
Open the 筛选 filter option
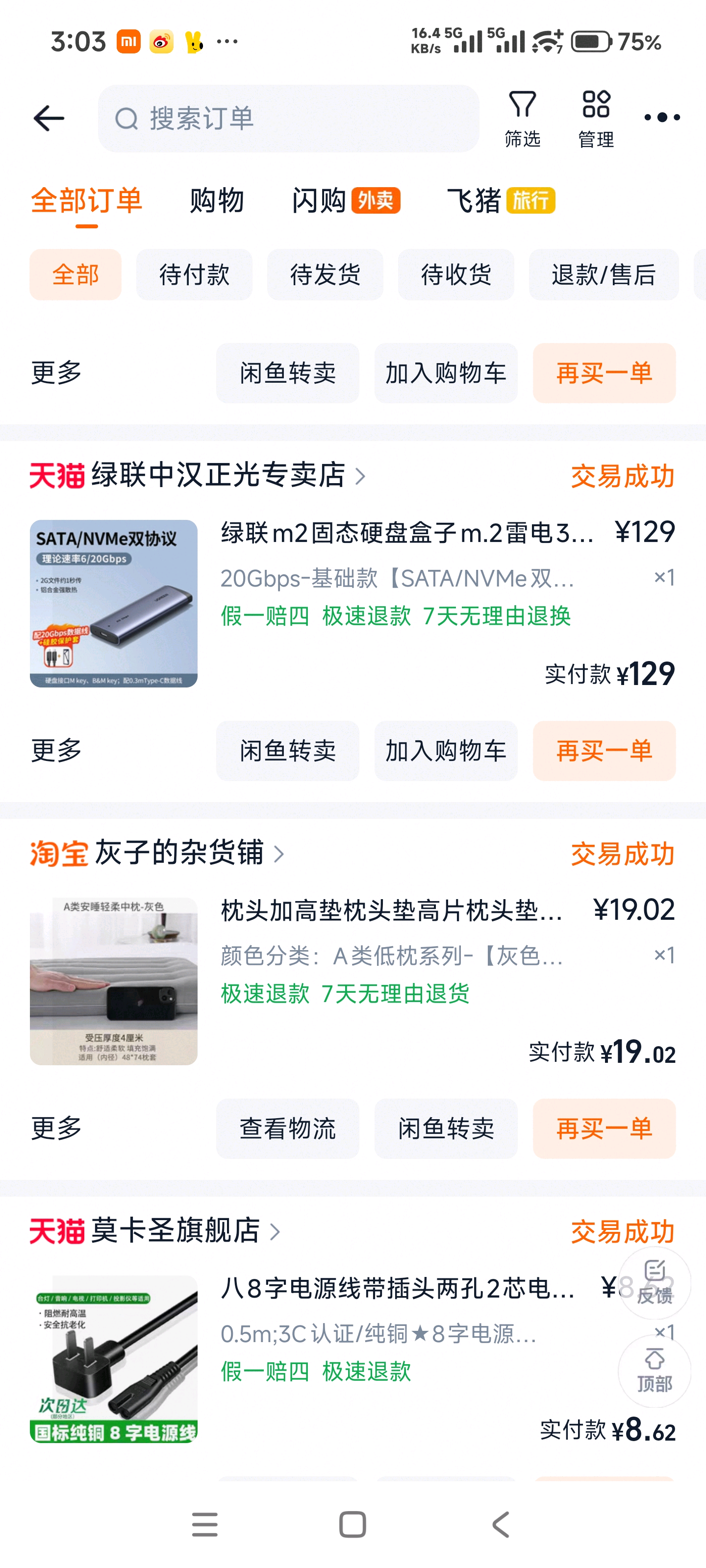[522, 119]
